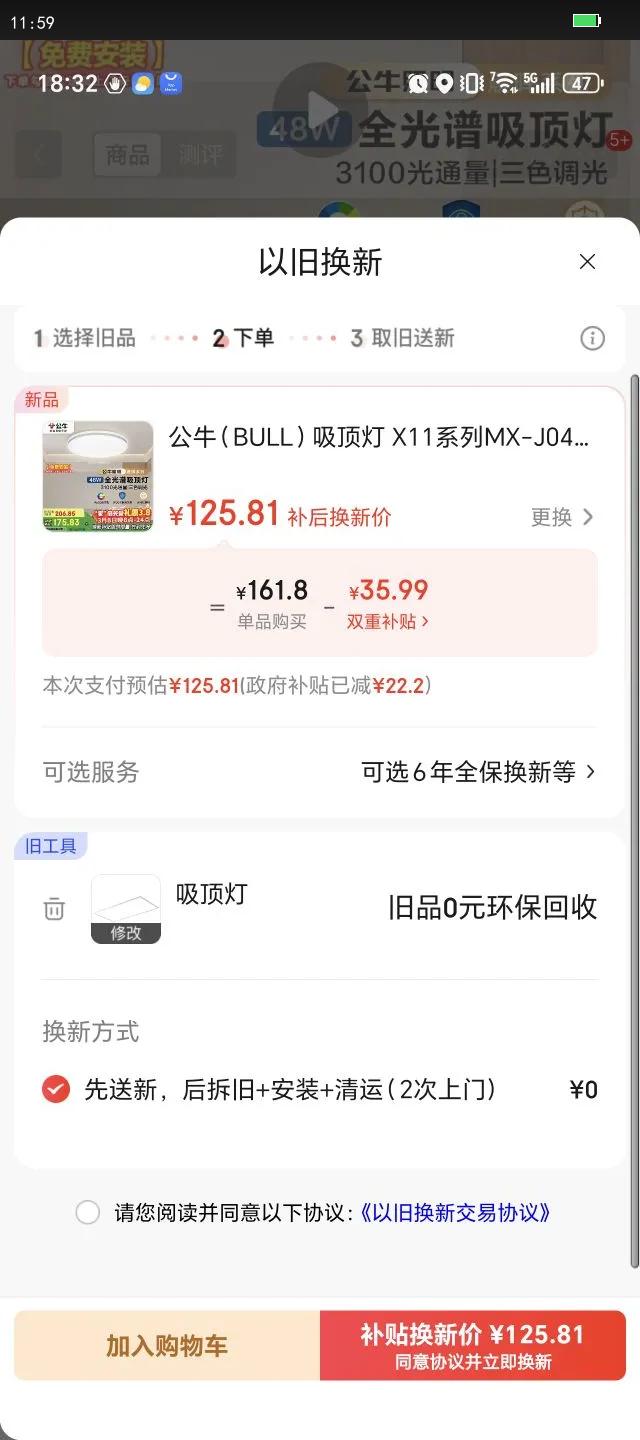The height and width of the screenshot is (1440, 640).
Task: Tap 修改 on the old item image
Action: (x=126, y=933)
